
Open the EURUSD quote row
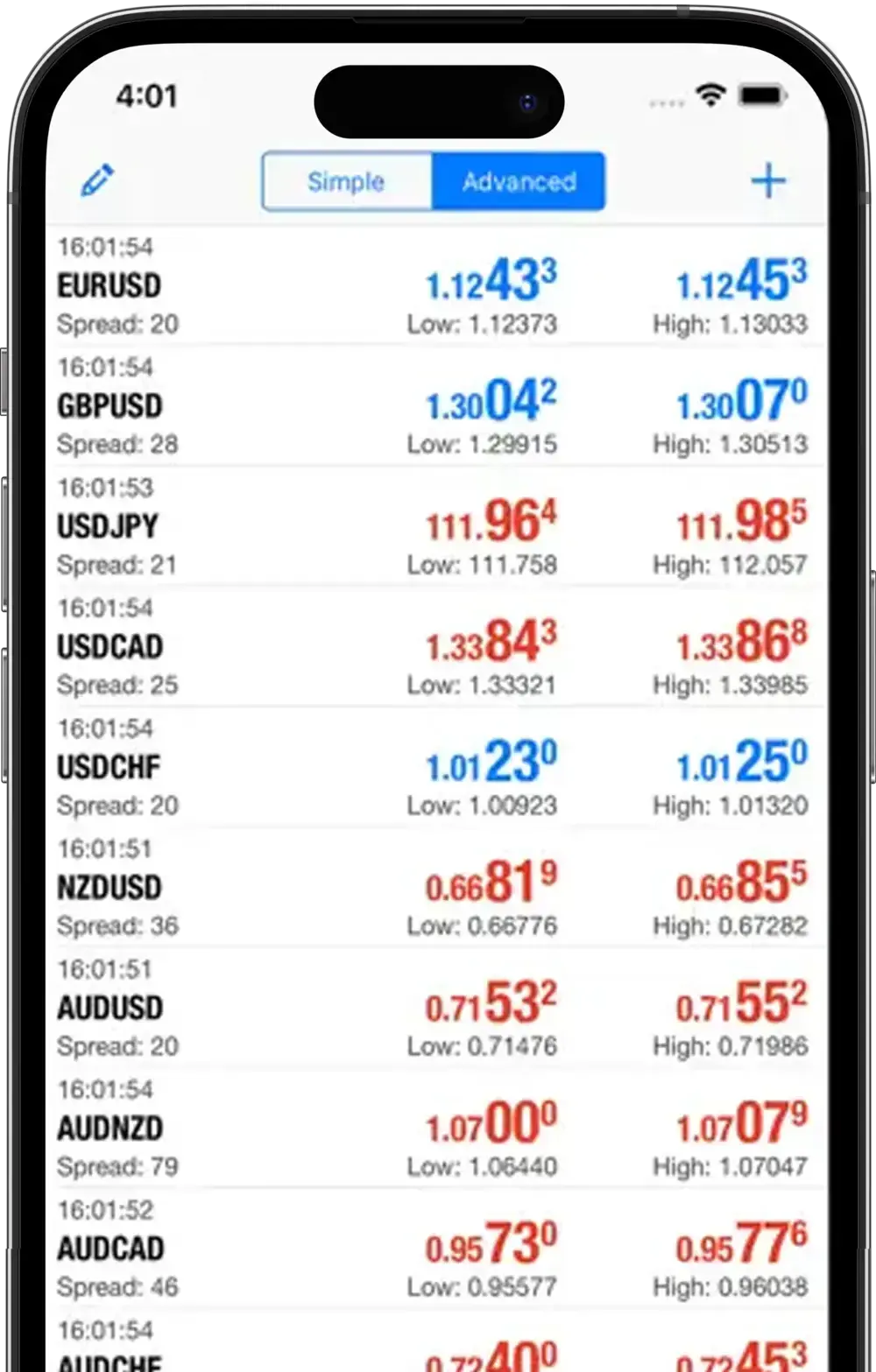[x=110, y=285]
